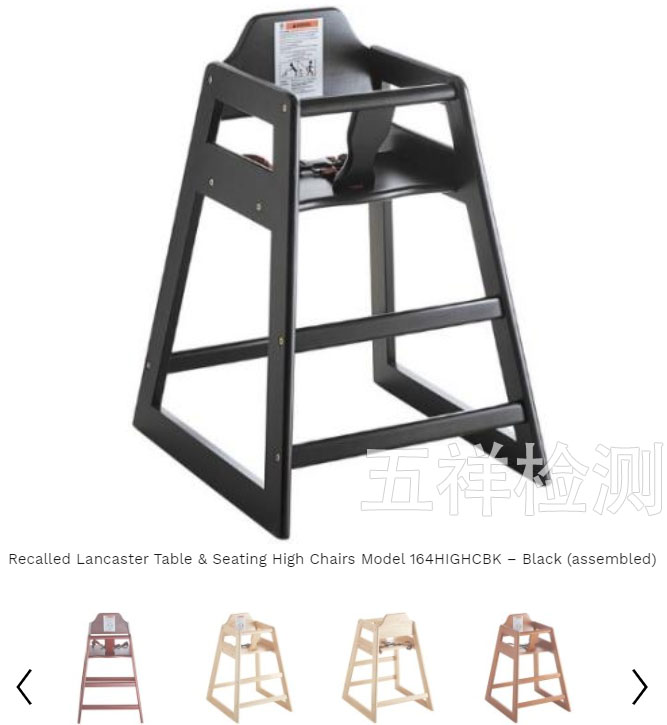The image size is (667, 725).
Task: Select the angled walnut-brown high chair thumbnail
Action: (x=528, y=667)
